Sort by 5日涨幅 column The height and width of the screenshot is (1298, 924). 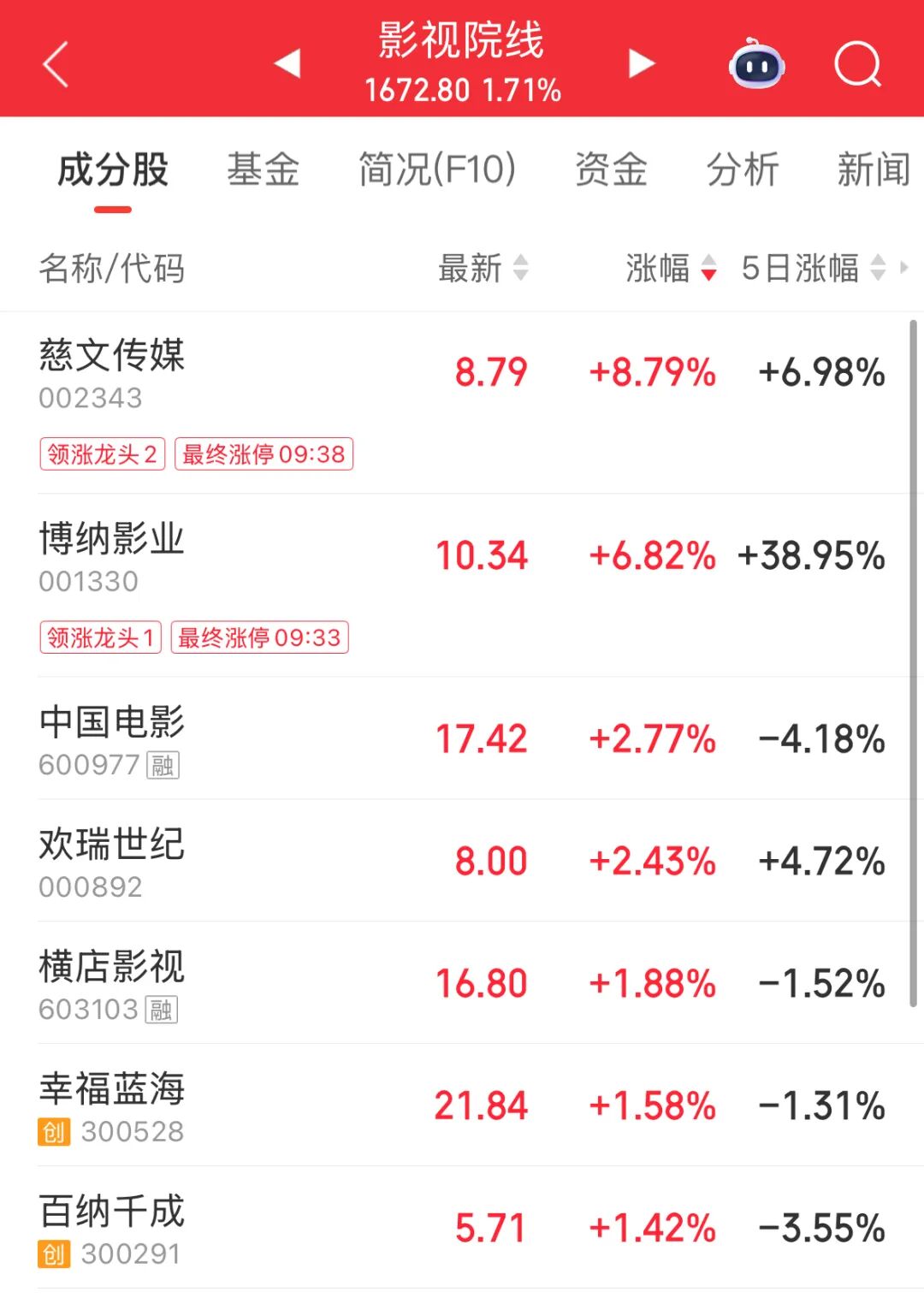point(813,269)
